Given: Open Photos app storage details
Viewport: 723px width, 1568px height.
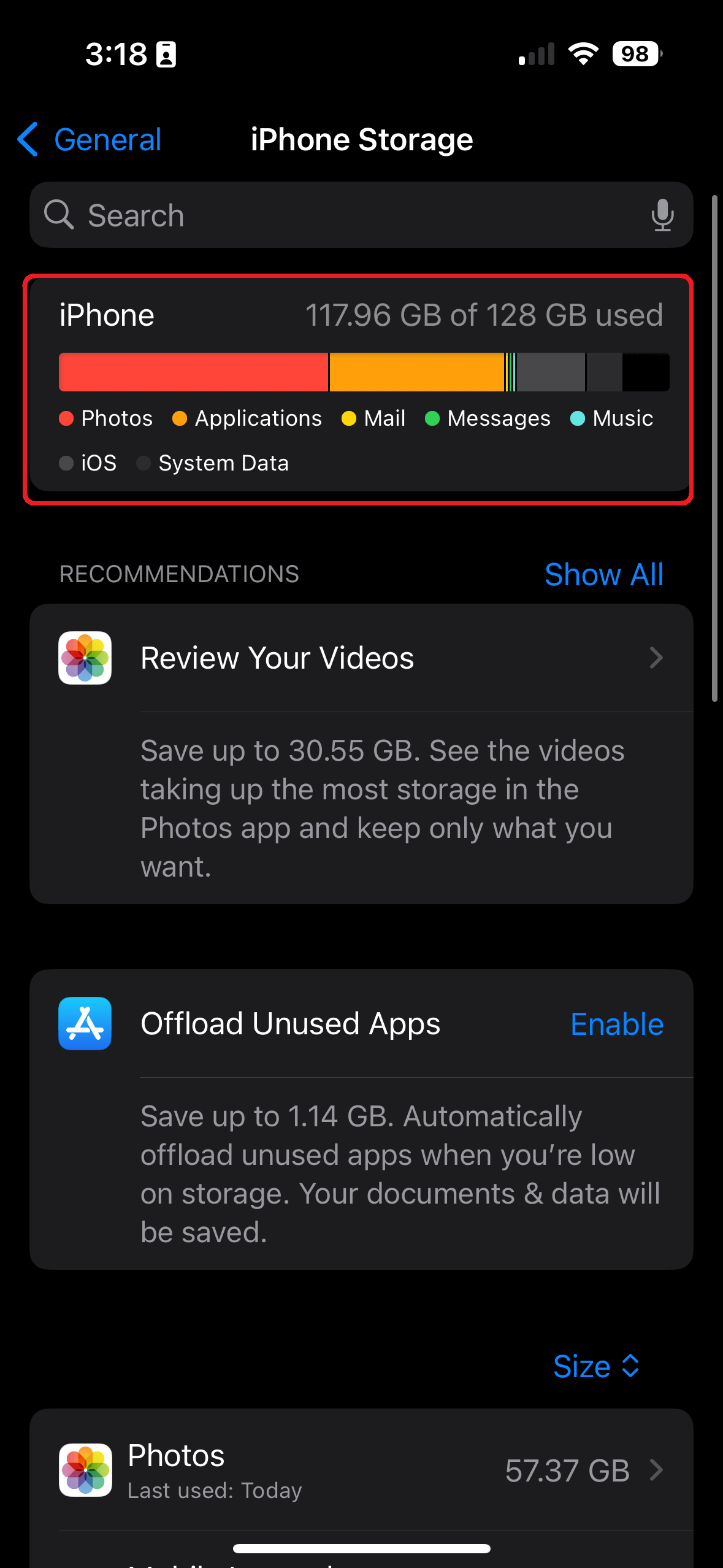Looking at the screenshot, I should pyautogui.click(x=361, y=1470).
